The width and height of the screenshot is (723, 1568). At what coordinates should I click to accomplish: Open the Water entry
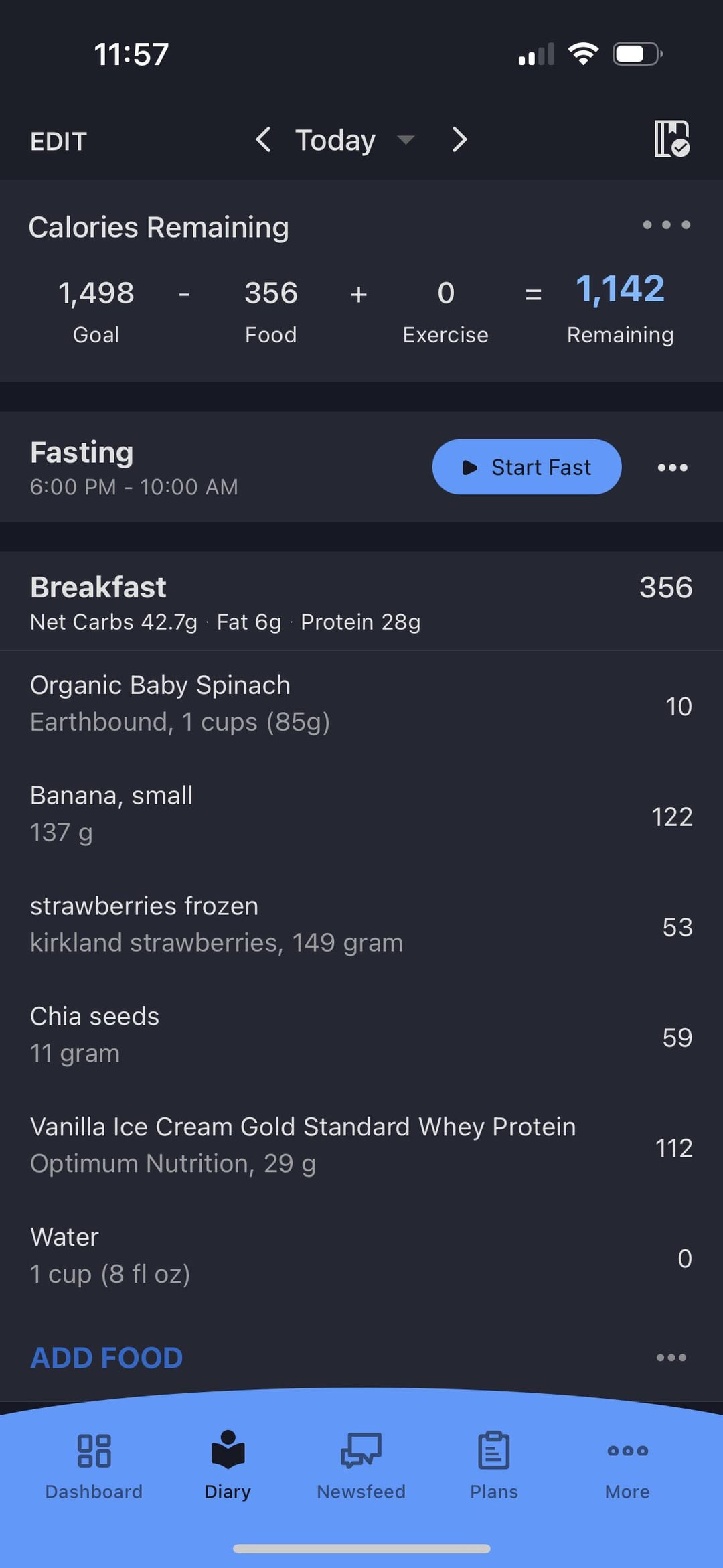(x=361, y=1256)
